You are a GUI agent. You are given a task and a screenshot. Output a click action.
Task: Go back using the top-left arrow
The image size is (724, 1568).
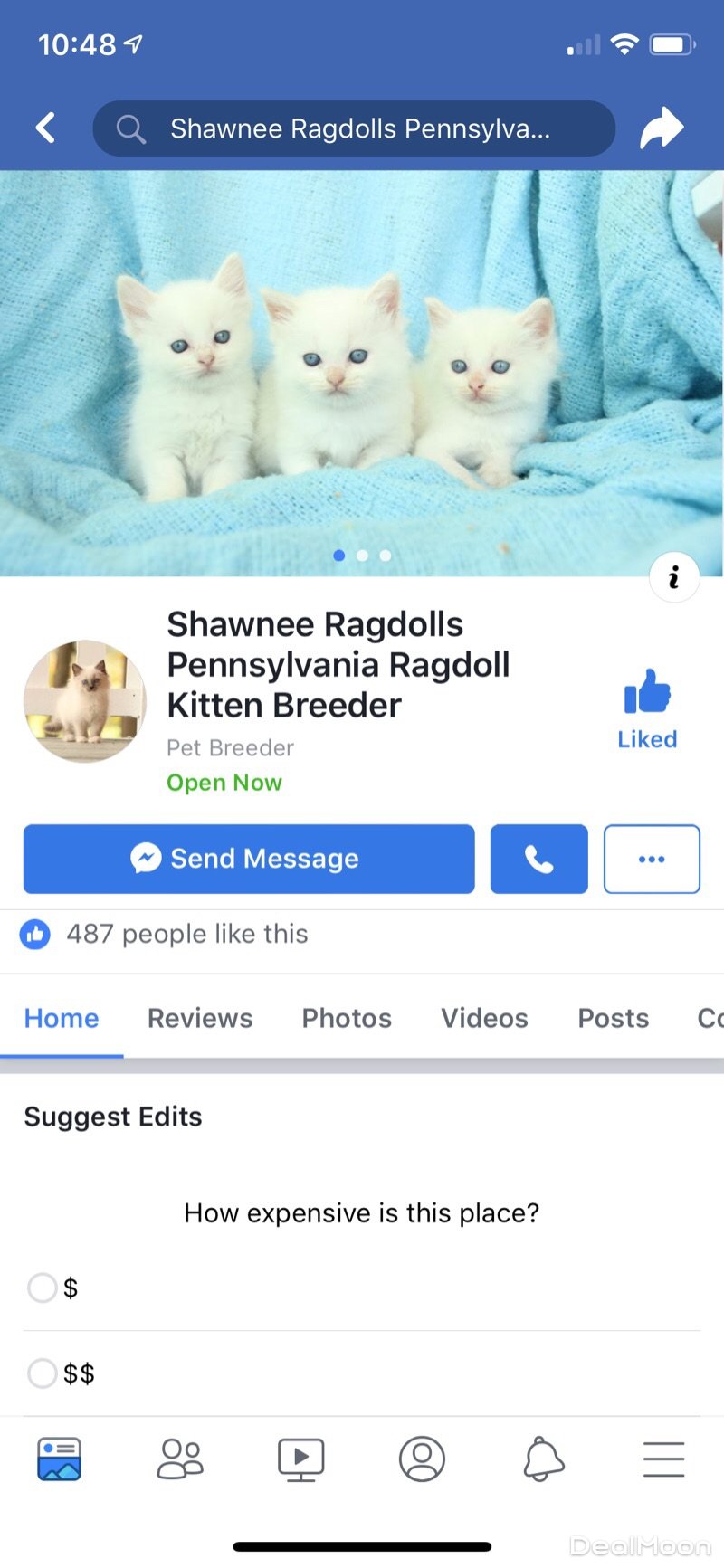coord(46,128)
